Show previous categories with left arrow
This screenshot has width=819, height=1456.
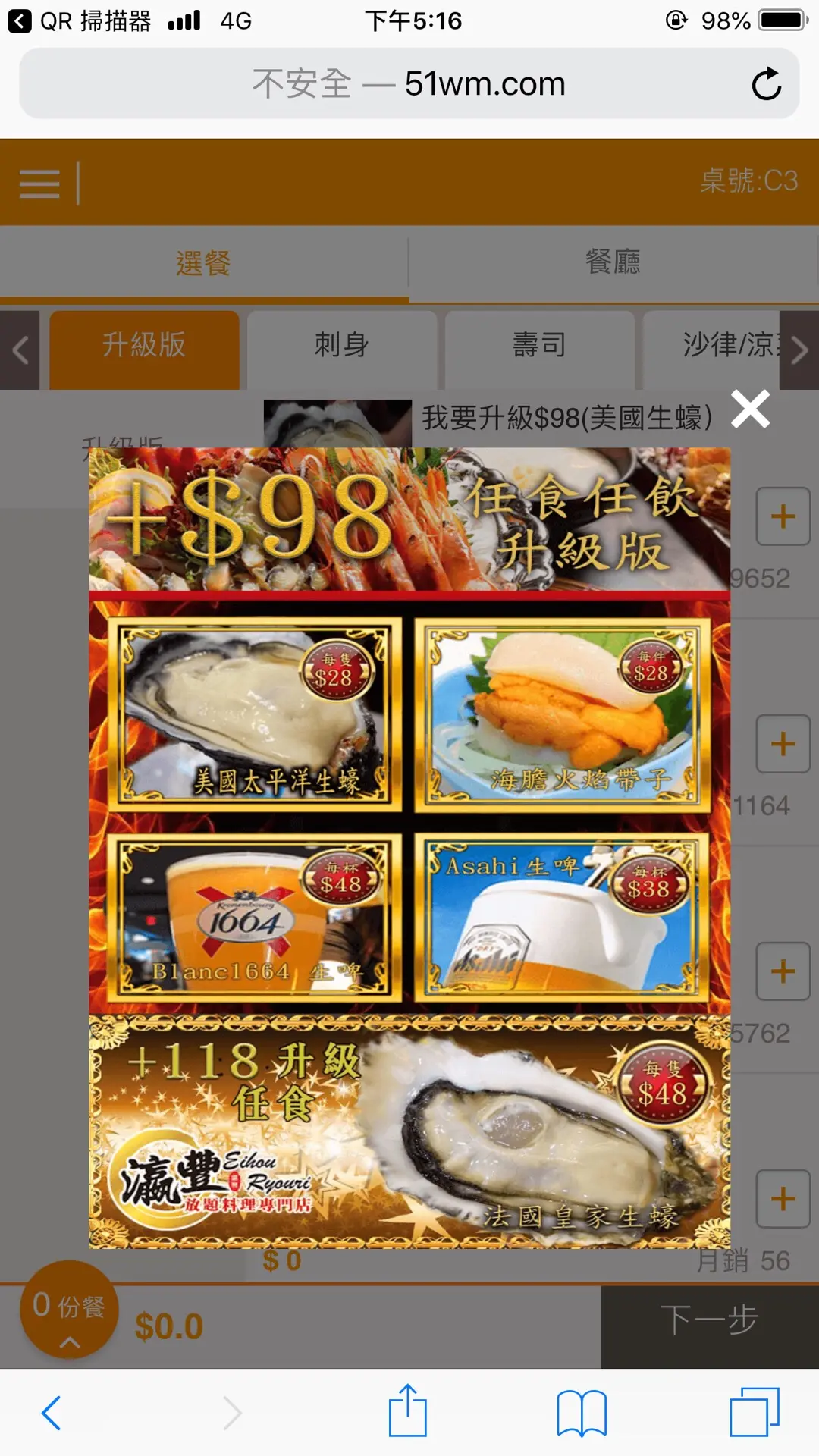[x=20, y=350]
